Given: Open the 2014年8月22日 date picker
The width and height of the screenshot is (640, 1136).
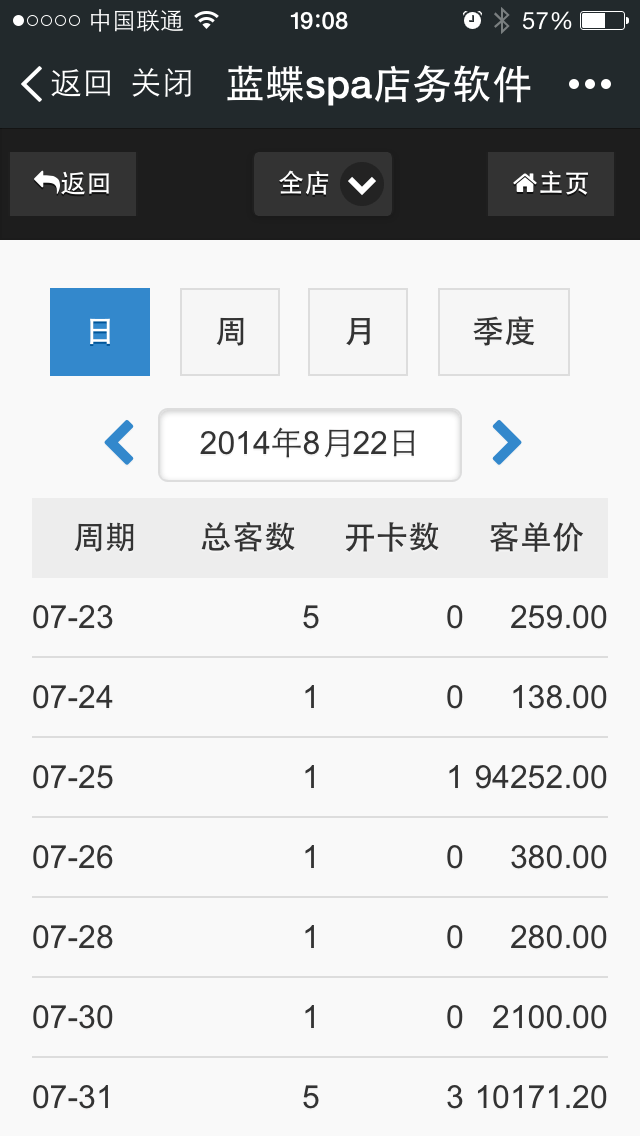Looking at the screenshot, I should click(309, 444).
